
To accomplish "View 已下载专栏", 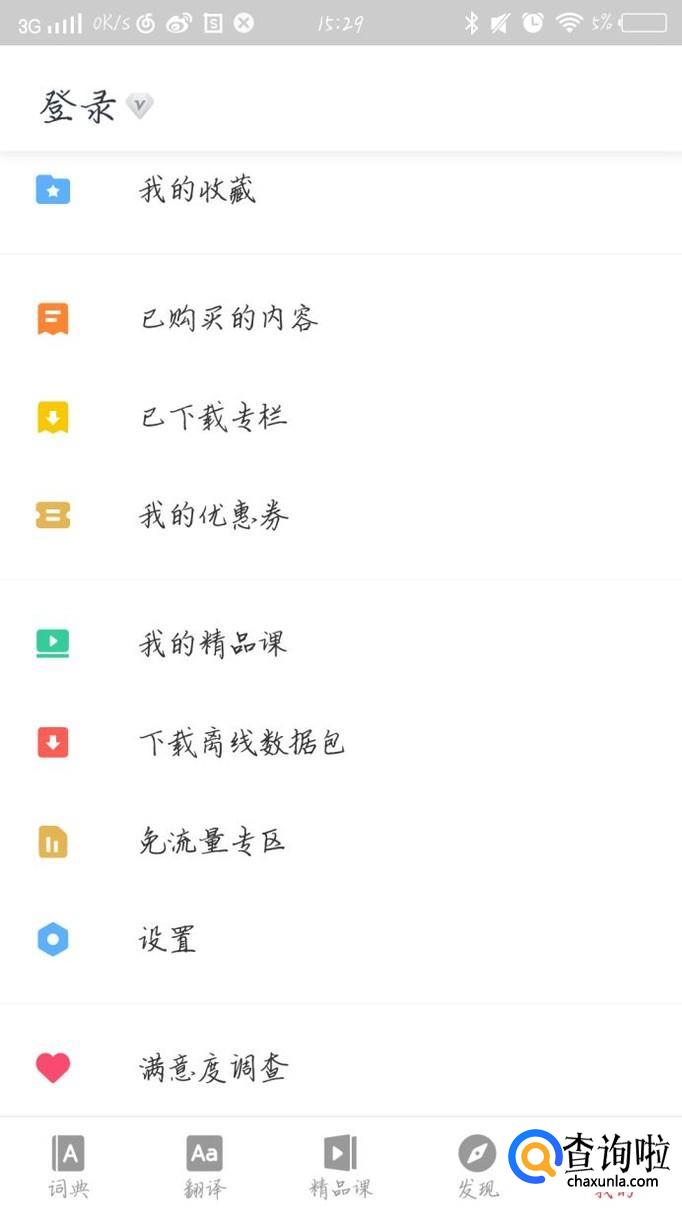I will tap(213, 417).
